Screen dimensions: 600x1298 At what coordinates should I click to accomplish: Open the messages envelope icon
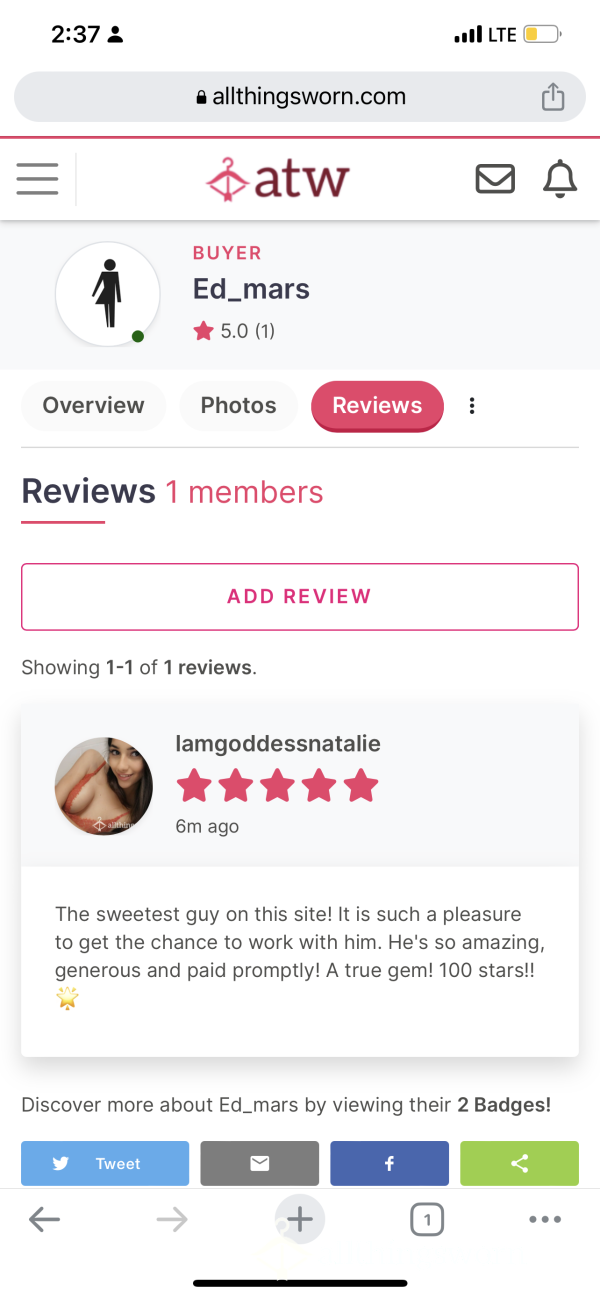point(494,180)
